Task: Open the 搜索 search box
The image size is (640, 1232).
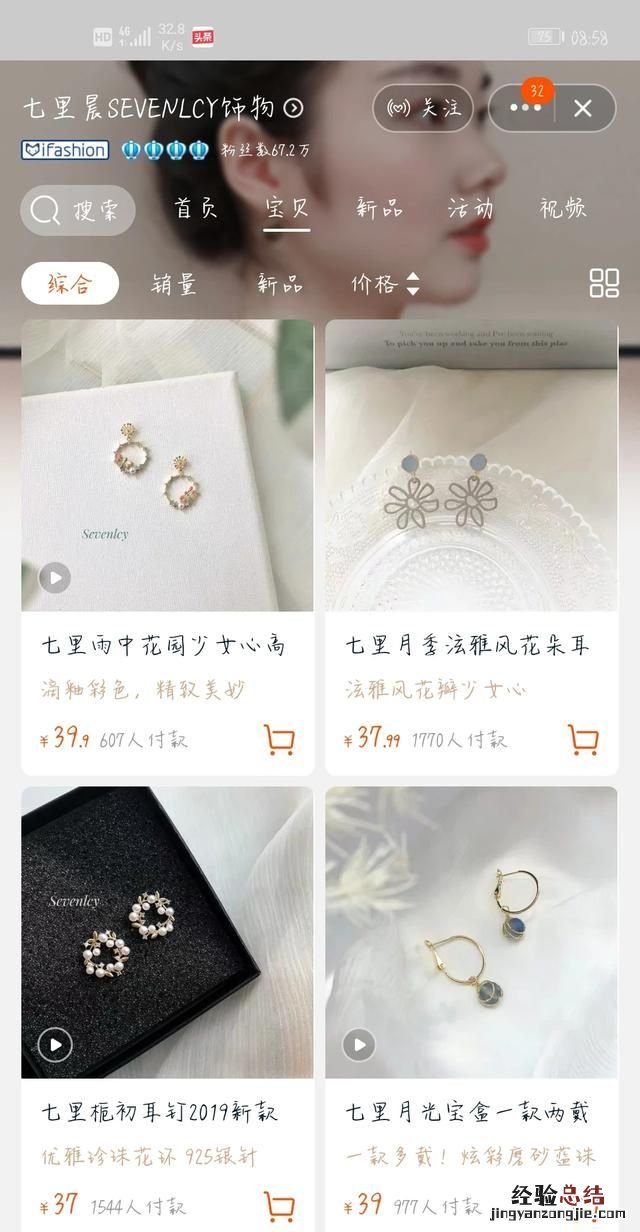Action: click(78, 210)
